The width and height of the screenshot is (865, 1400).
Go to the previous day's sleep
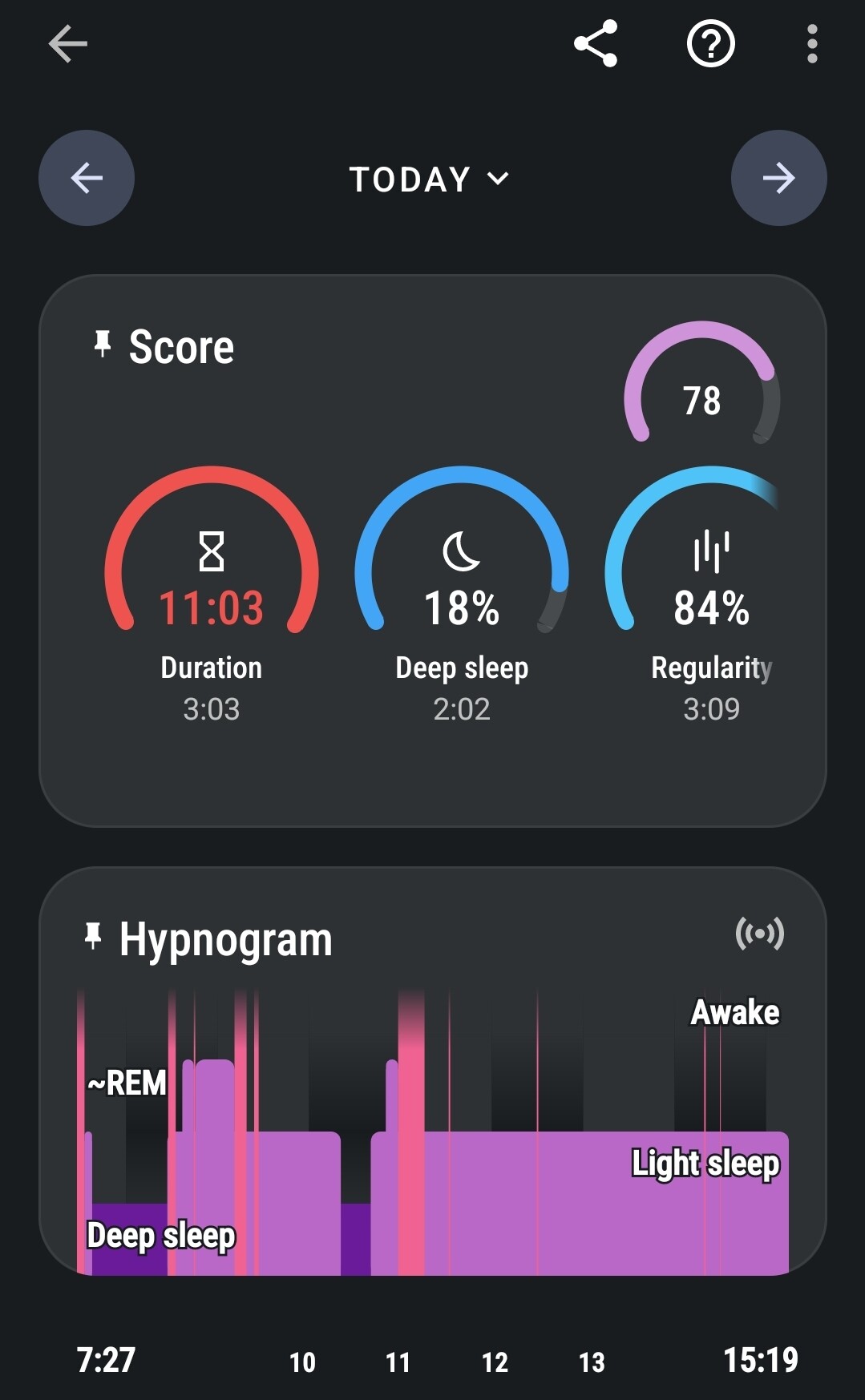(87, 178)
